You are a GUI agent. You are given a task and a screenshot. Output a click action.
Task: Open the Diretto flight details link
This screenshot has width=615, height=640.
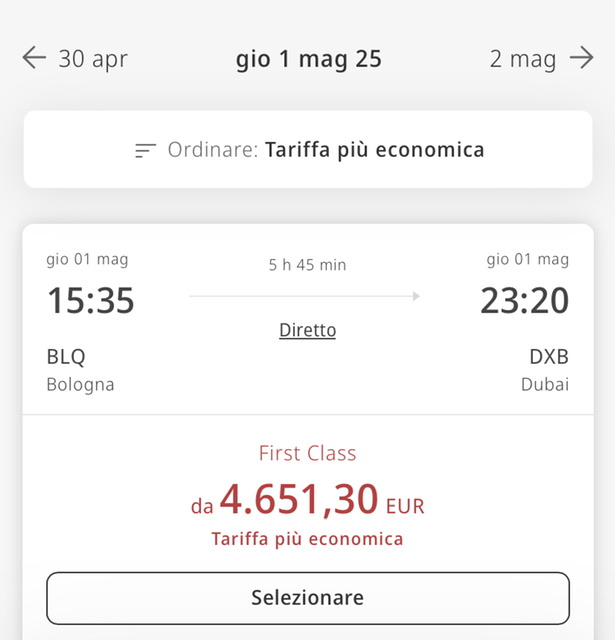pyautogui.click(x=307, y=330)
